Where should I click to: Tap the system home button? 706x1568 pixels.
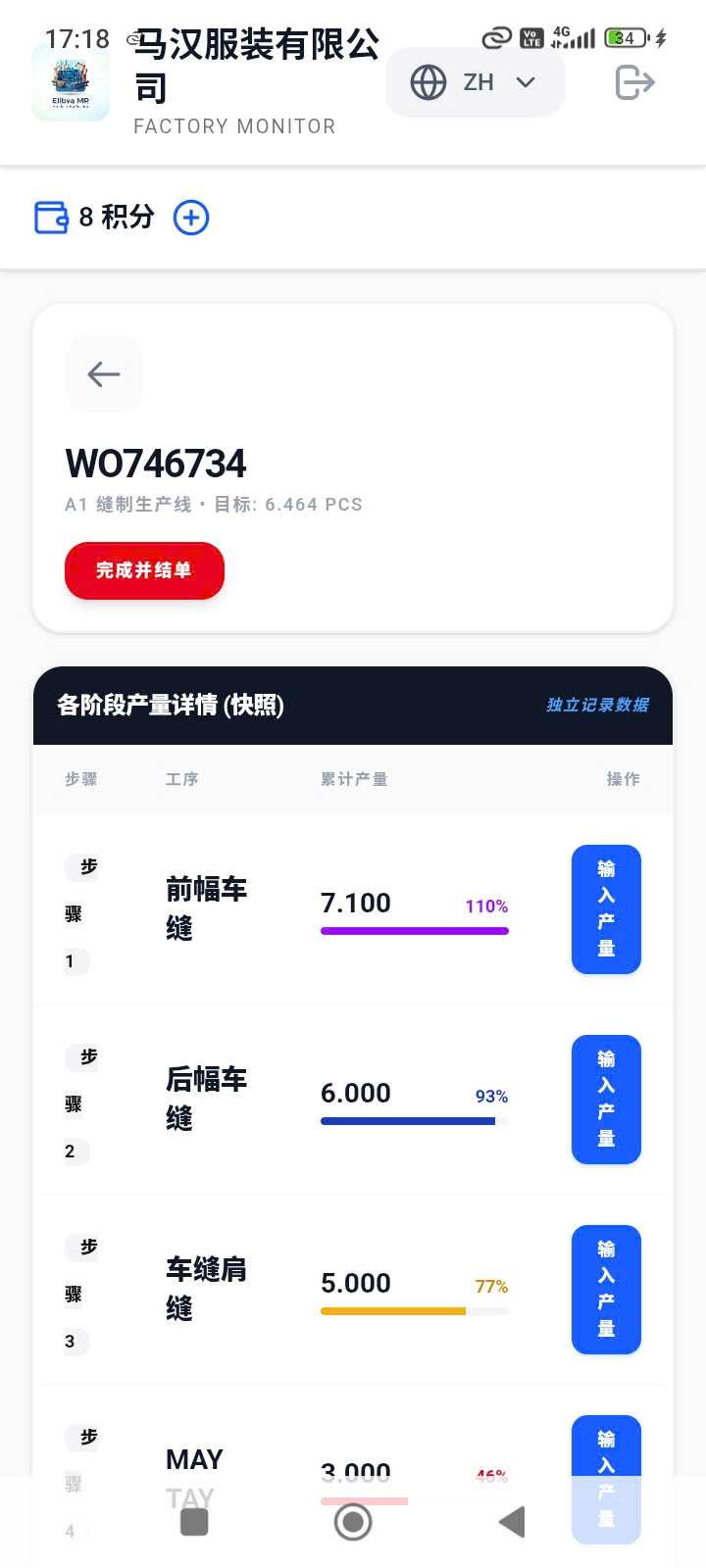coord(353,1522)
